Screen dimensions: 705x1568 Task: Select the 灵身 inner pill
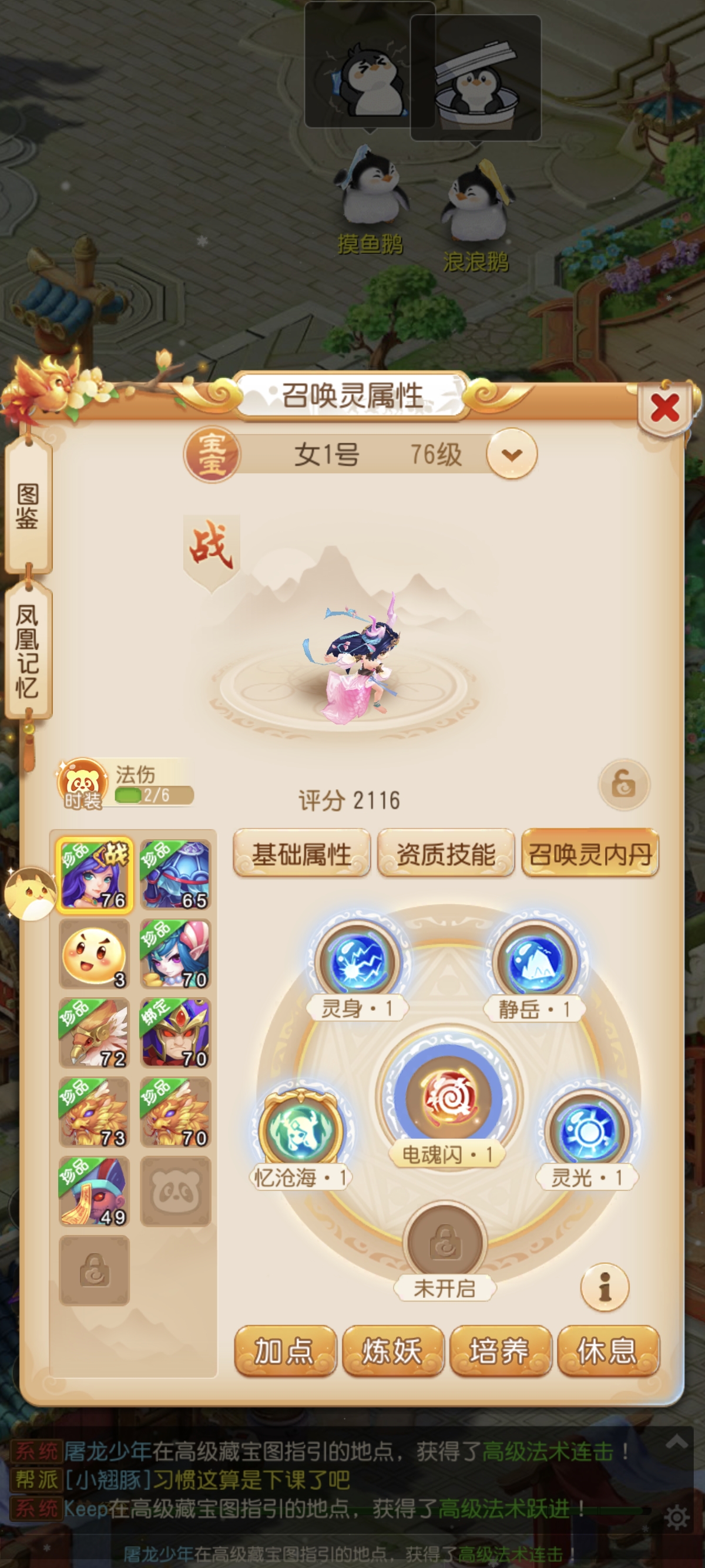[x=358, y=962]
